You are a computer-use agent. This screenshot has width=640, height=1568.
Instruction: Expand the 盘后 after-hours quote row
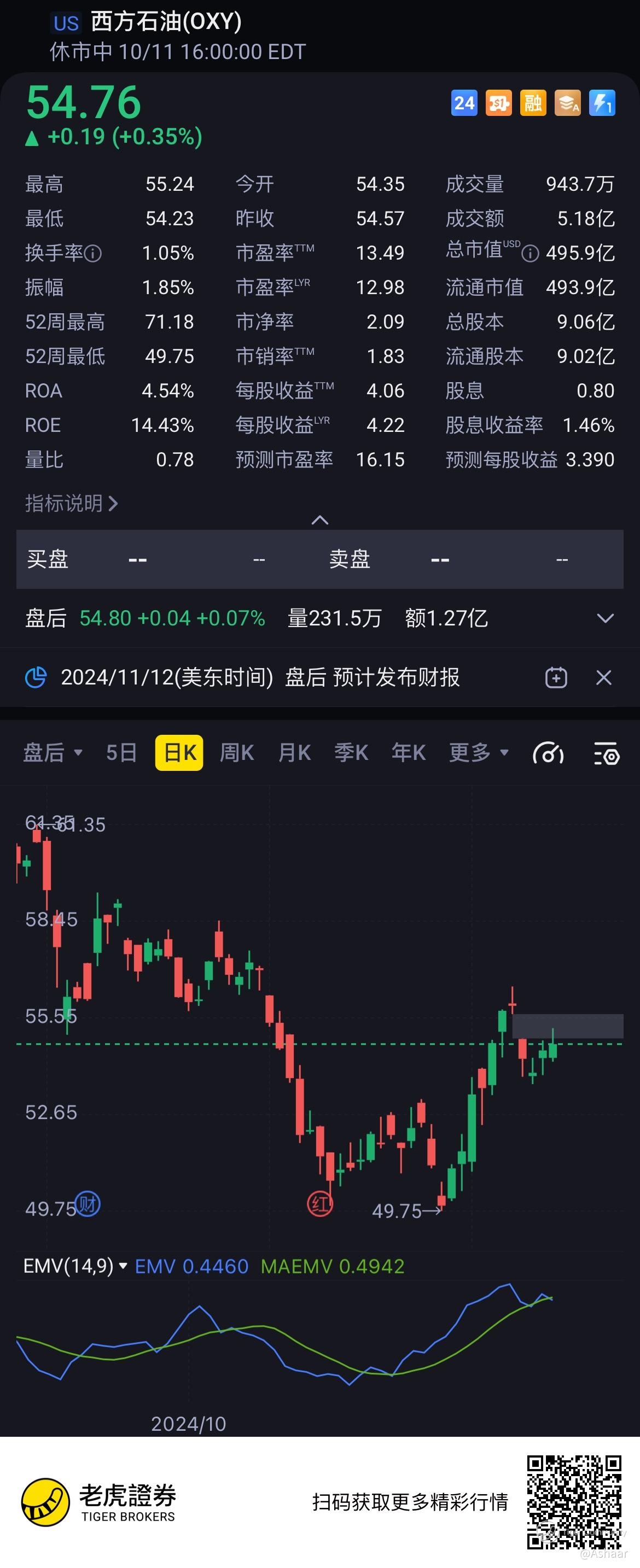click(604, 618)
